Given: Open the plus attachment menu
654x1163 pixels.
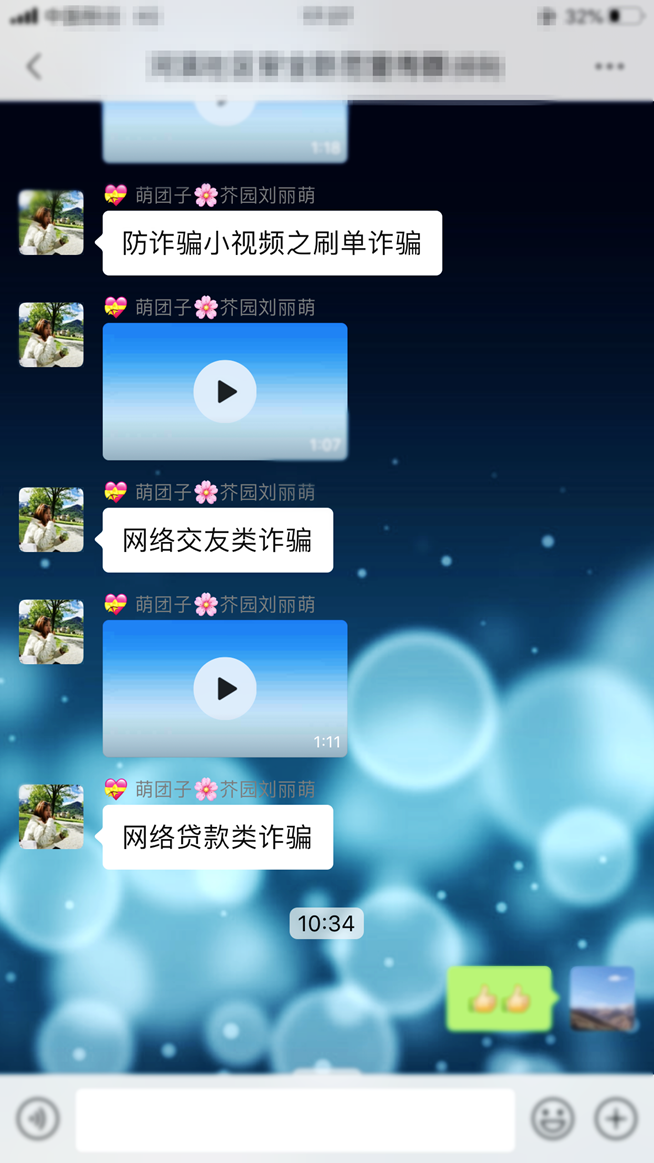Looking at the screenshot, I should tap(615, 1118).
